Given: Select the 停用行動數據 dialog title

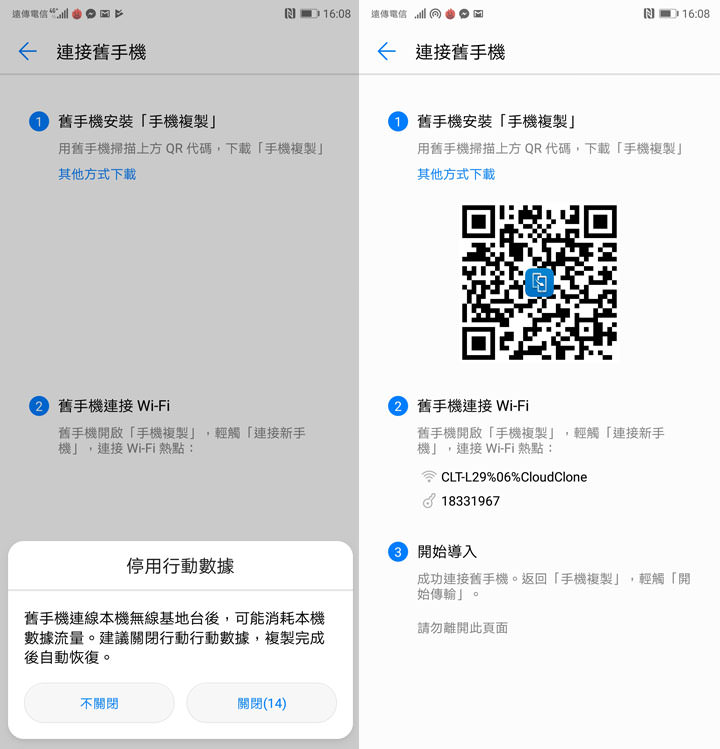Looking at the screenshot, I should (180, 570).
